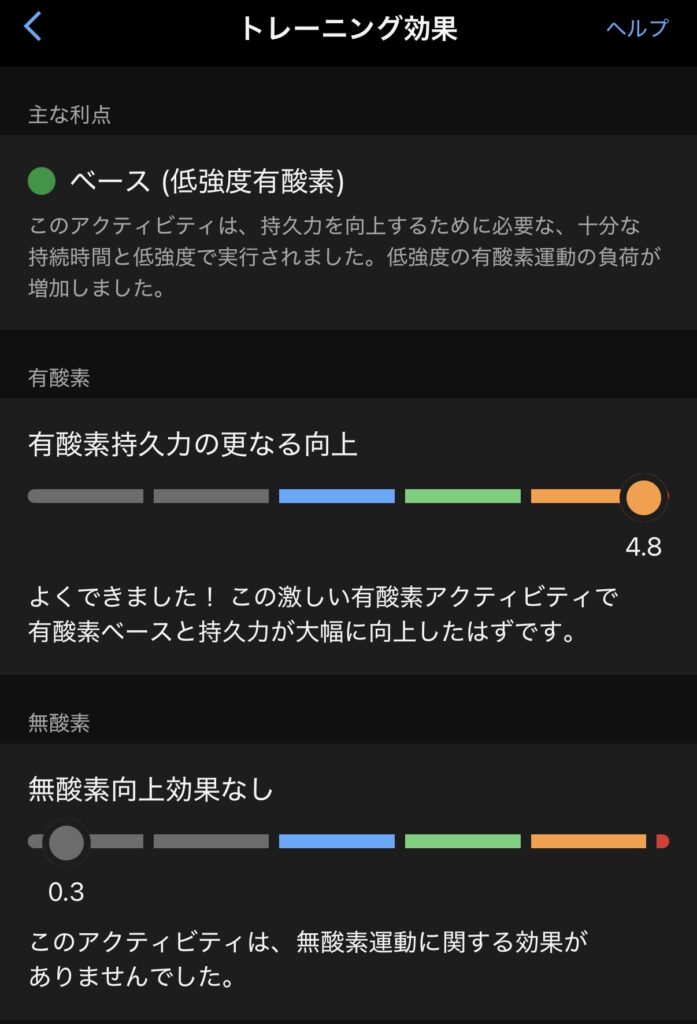Open the ヘルプ link
The width and height of the screenshot is (697, 1024).
(636, 28)
